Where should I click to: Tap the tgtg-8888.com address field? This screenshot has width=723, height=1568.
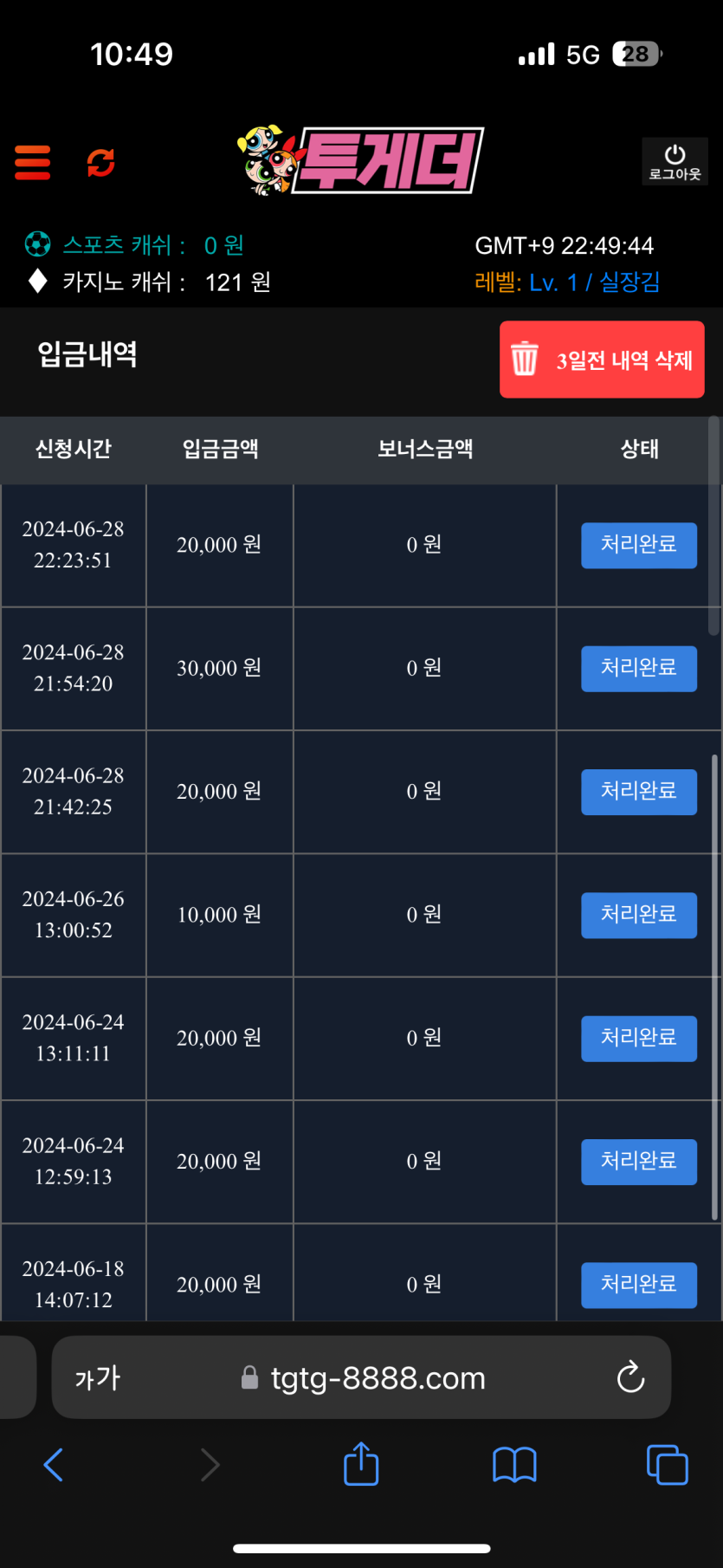click(x=364, y=1377)
